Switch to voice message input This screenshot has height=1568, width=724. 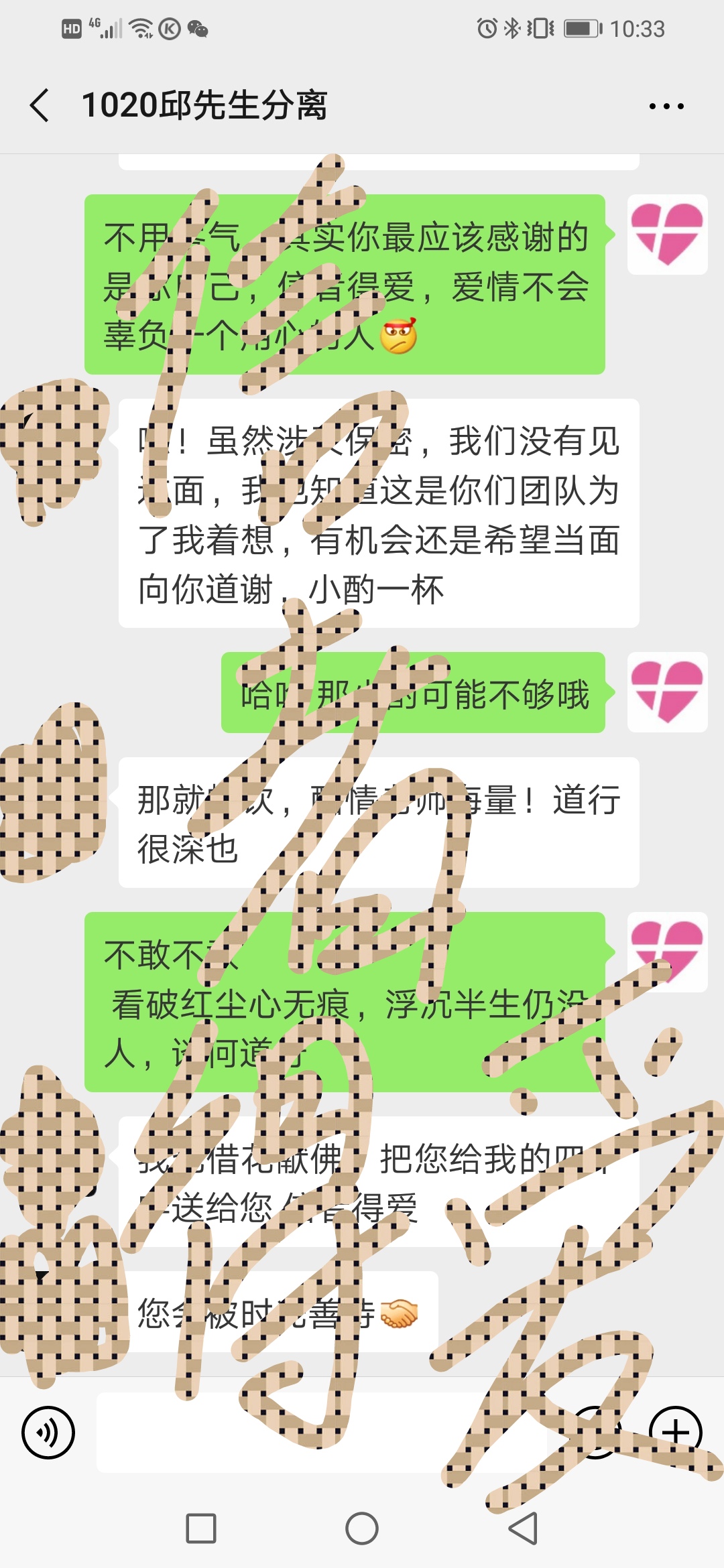(48, 1433)
